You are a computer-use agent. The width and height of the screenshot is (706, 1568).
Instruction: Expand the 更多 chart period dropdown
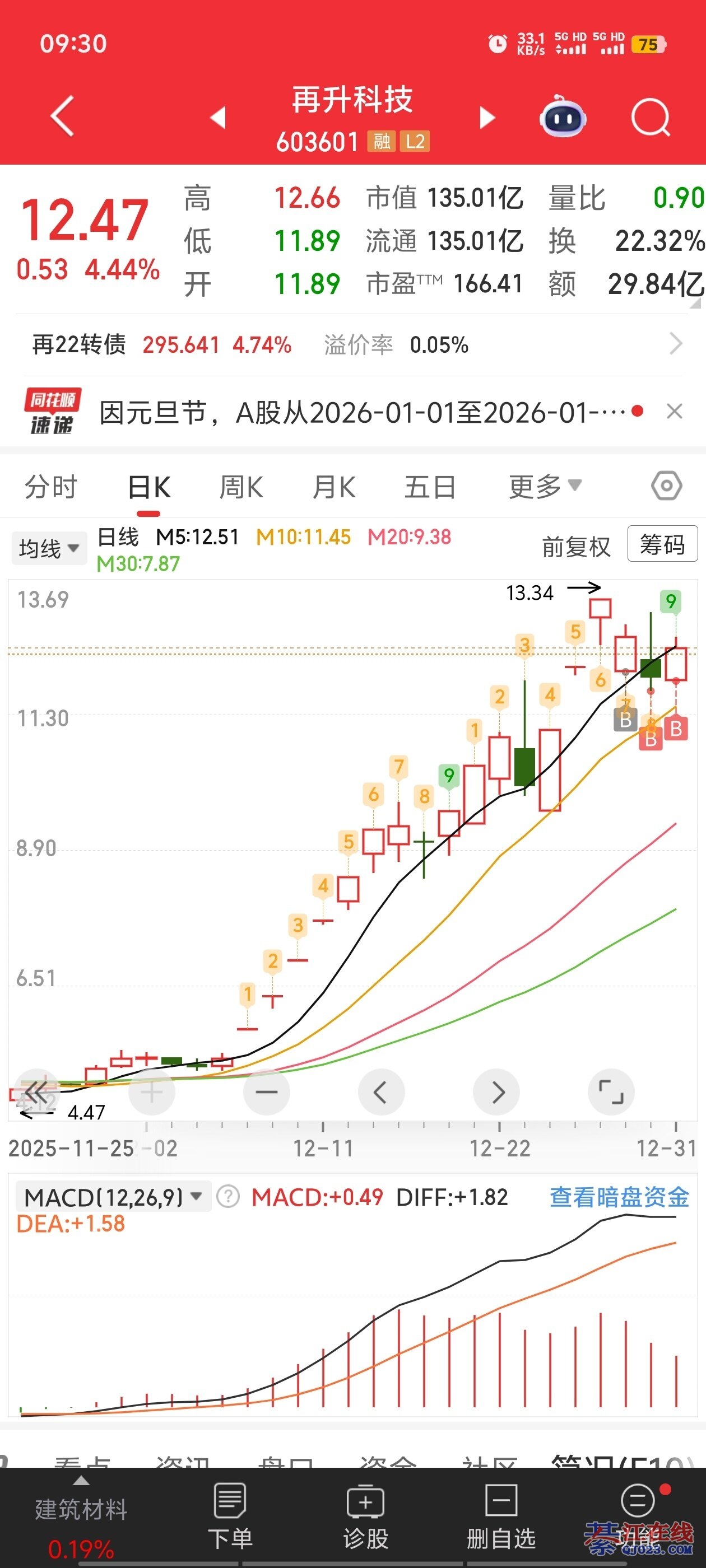[x=545, y=486]
